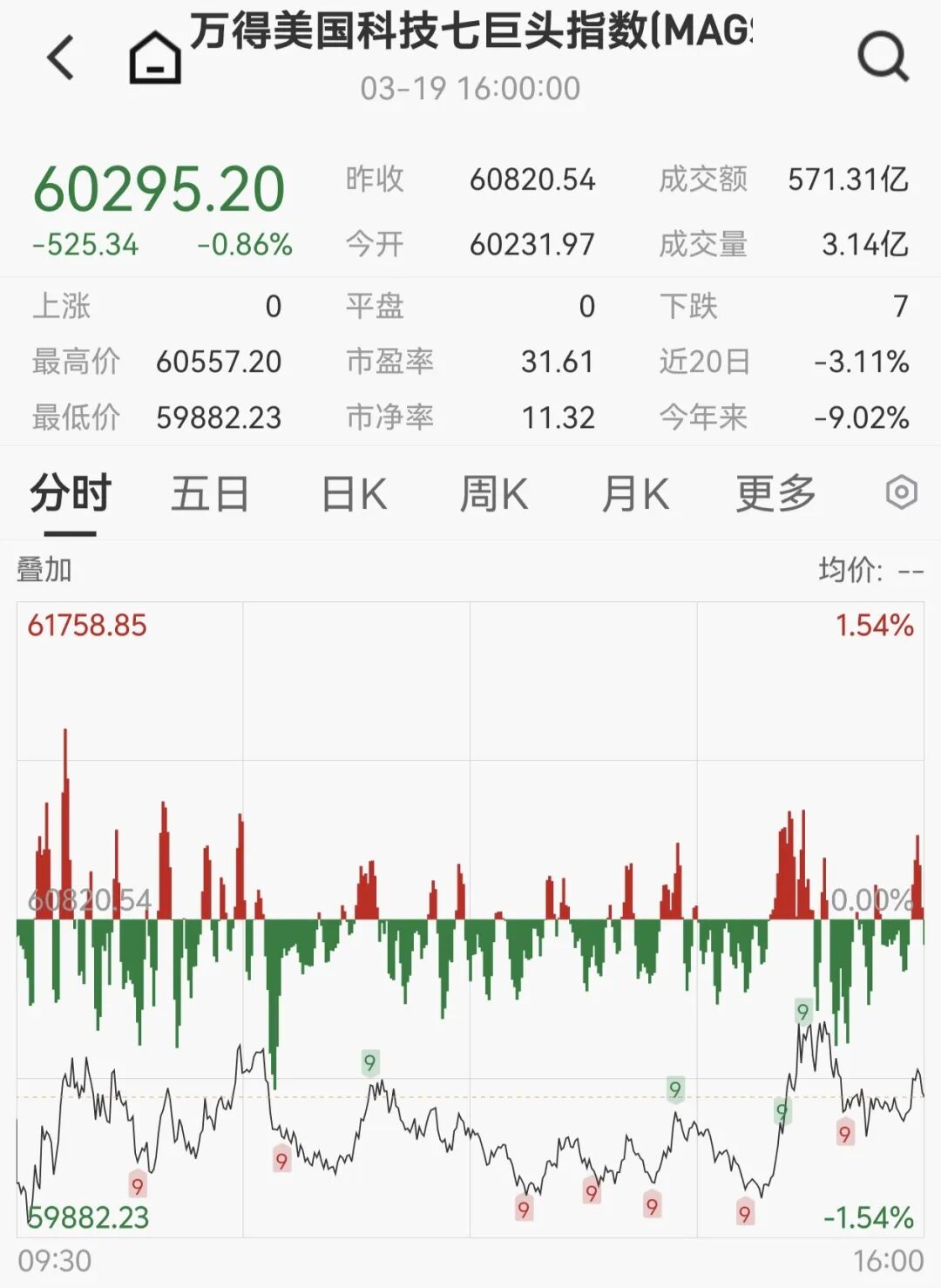The image size is (941, 1288).
Task: Click the 1.54% upper range label
Action: (874, 625)
